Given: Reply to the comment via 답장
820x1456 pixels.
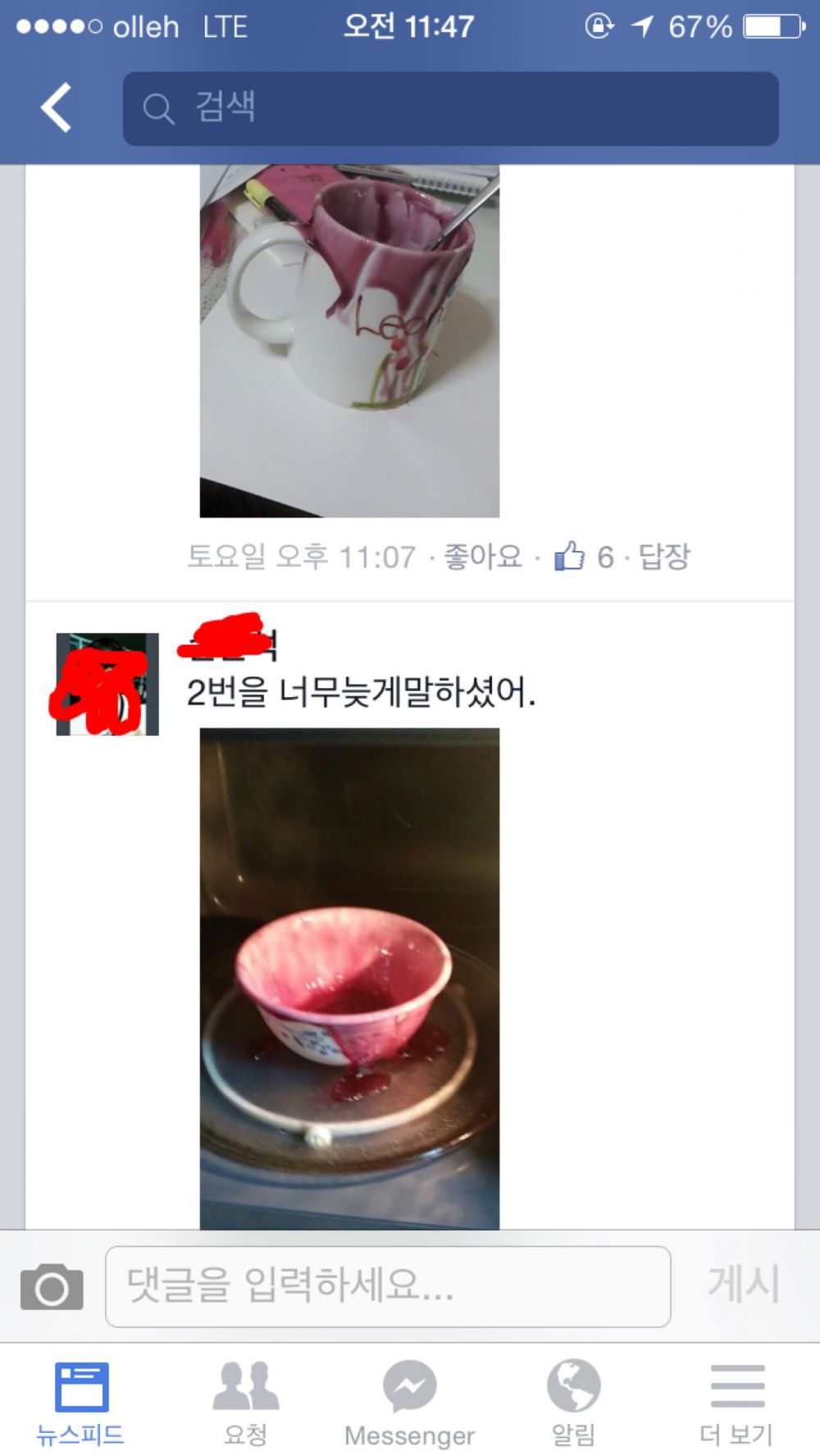Looking at the screenshot, I should (664, 557).
